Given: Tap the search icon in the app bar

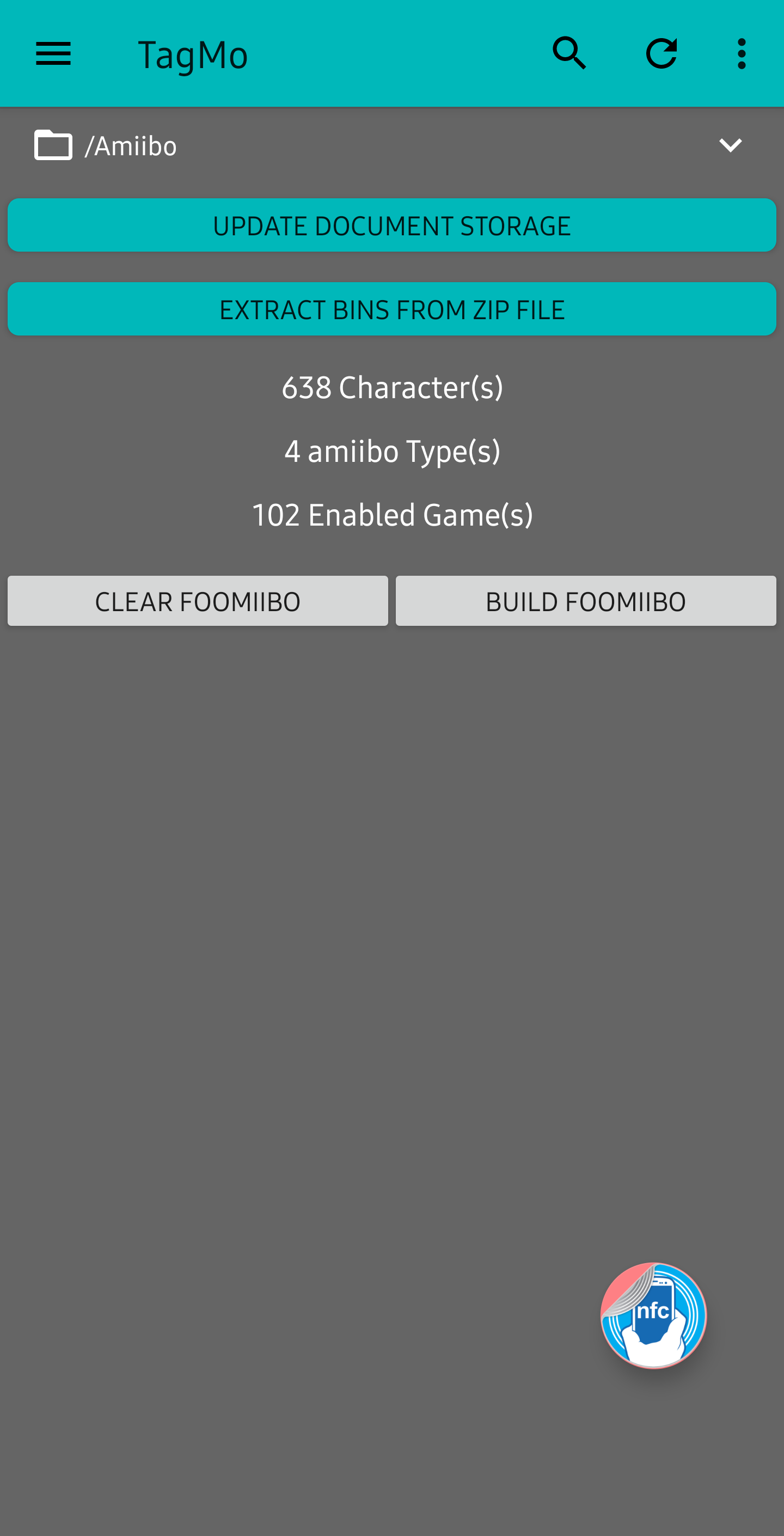Looking at the screenshot, I should [x=570, y=53].
